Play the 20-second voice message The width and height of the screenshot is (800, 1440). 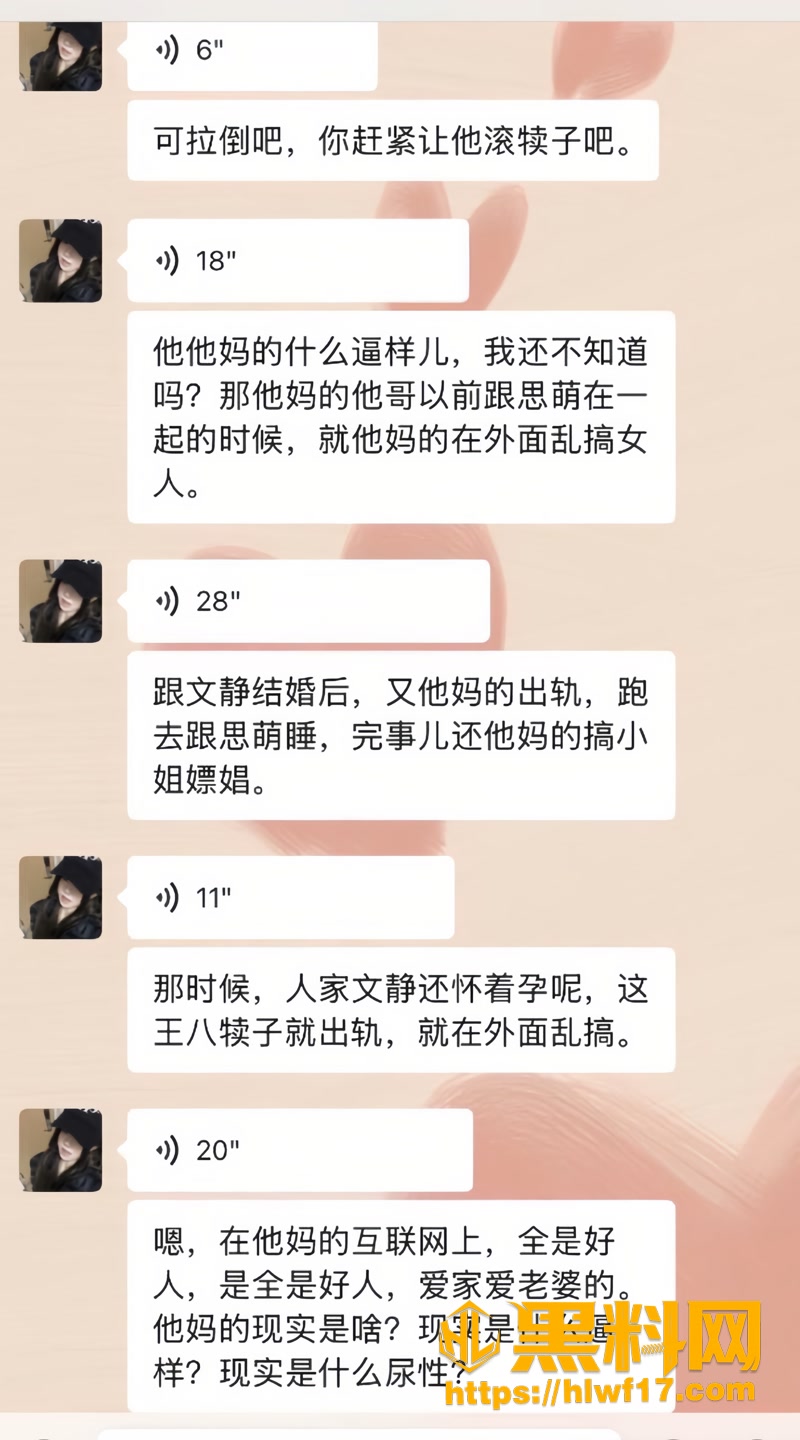point(300,1150)
